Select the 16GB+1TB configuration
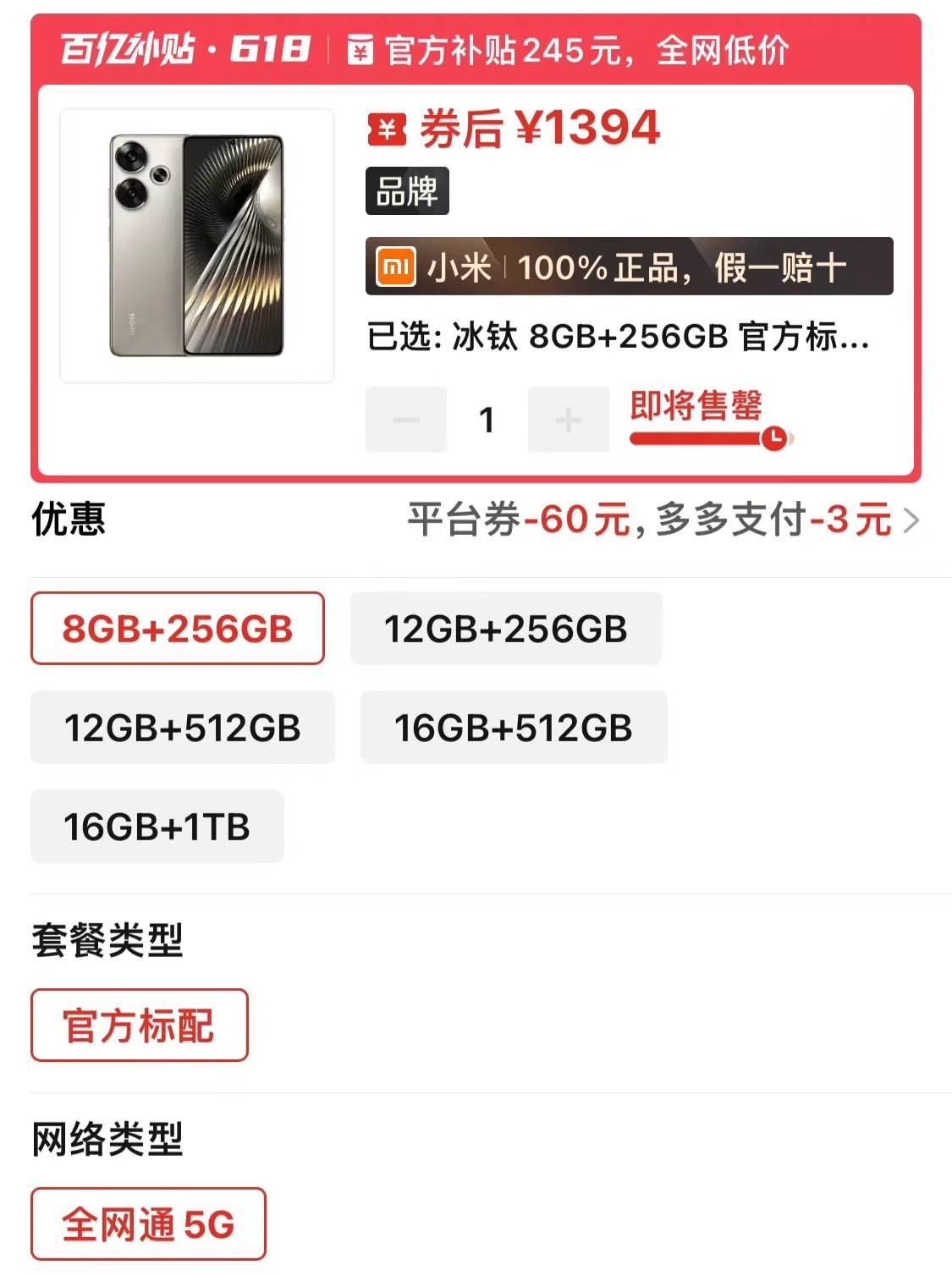This screenshot has width=952, height=1276. (x=157, y=827)
